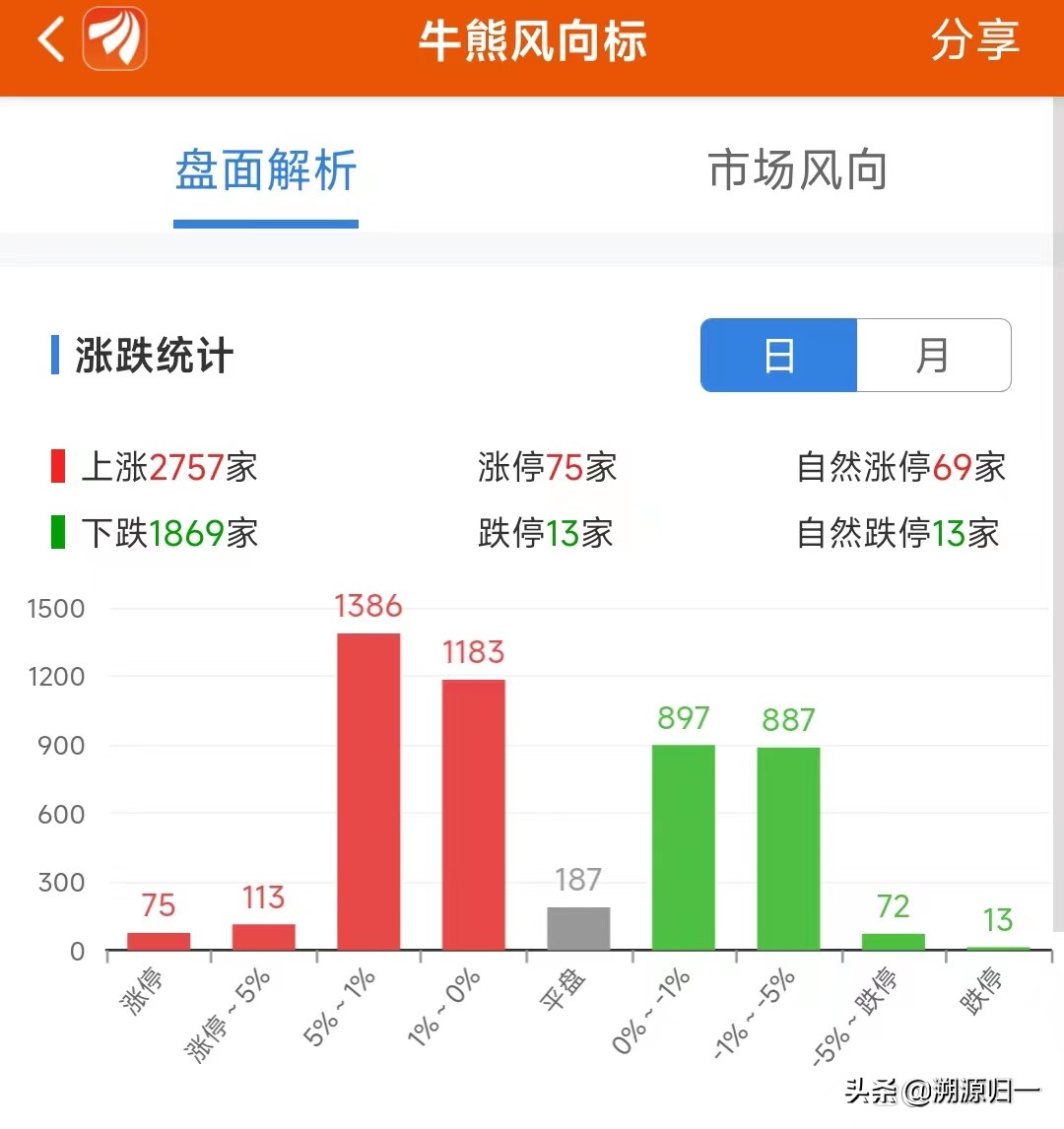Toggle the 日/月 segmented control
Screen dimensions: 1064x1129
click(855, 356)
